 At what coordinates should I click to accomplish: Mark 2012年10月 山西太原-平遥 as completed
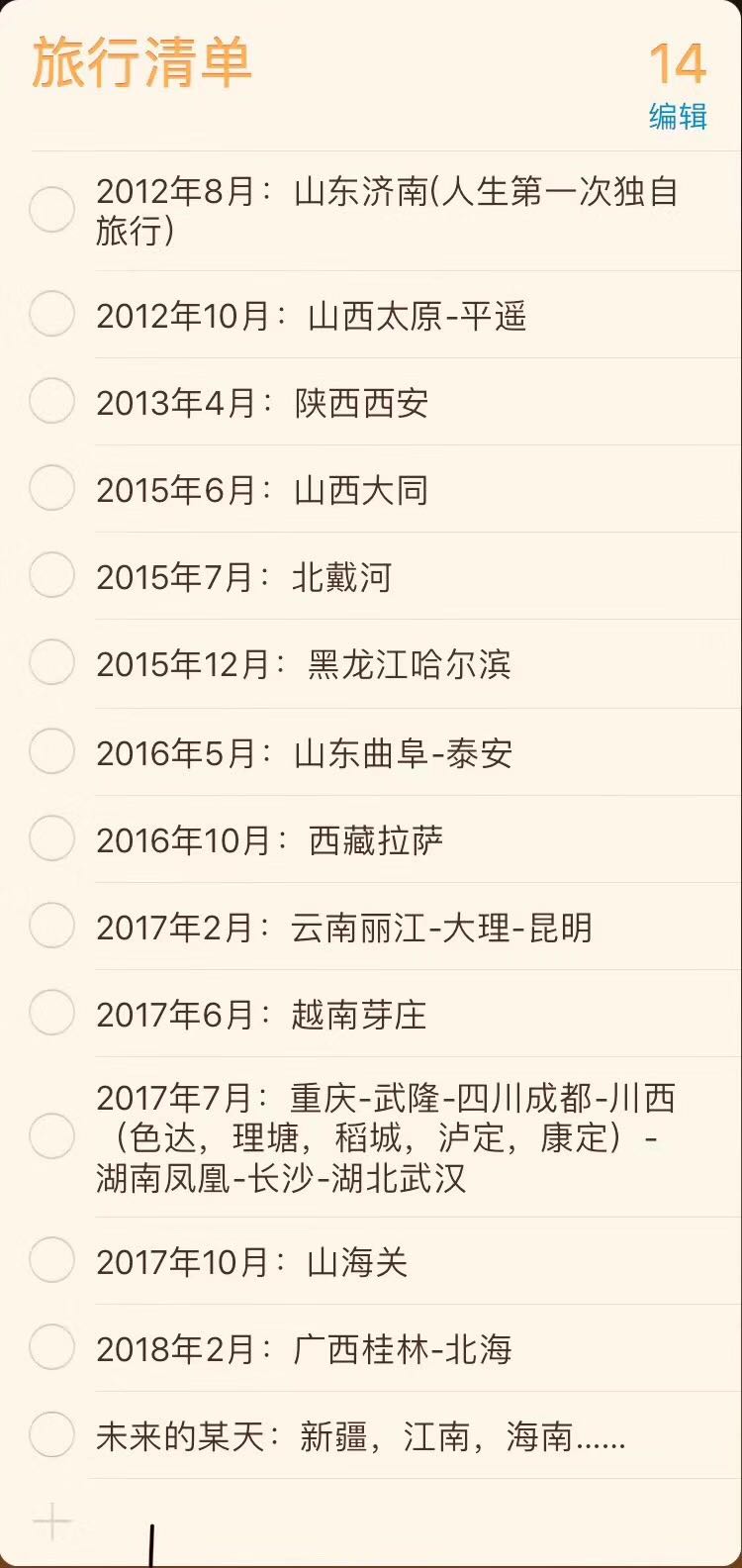pos(52,314)
